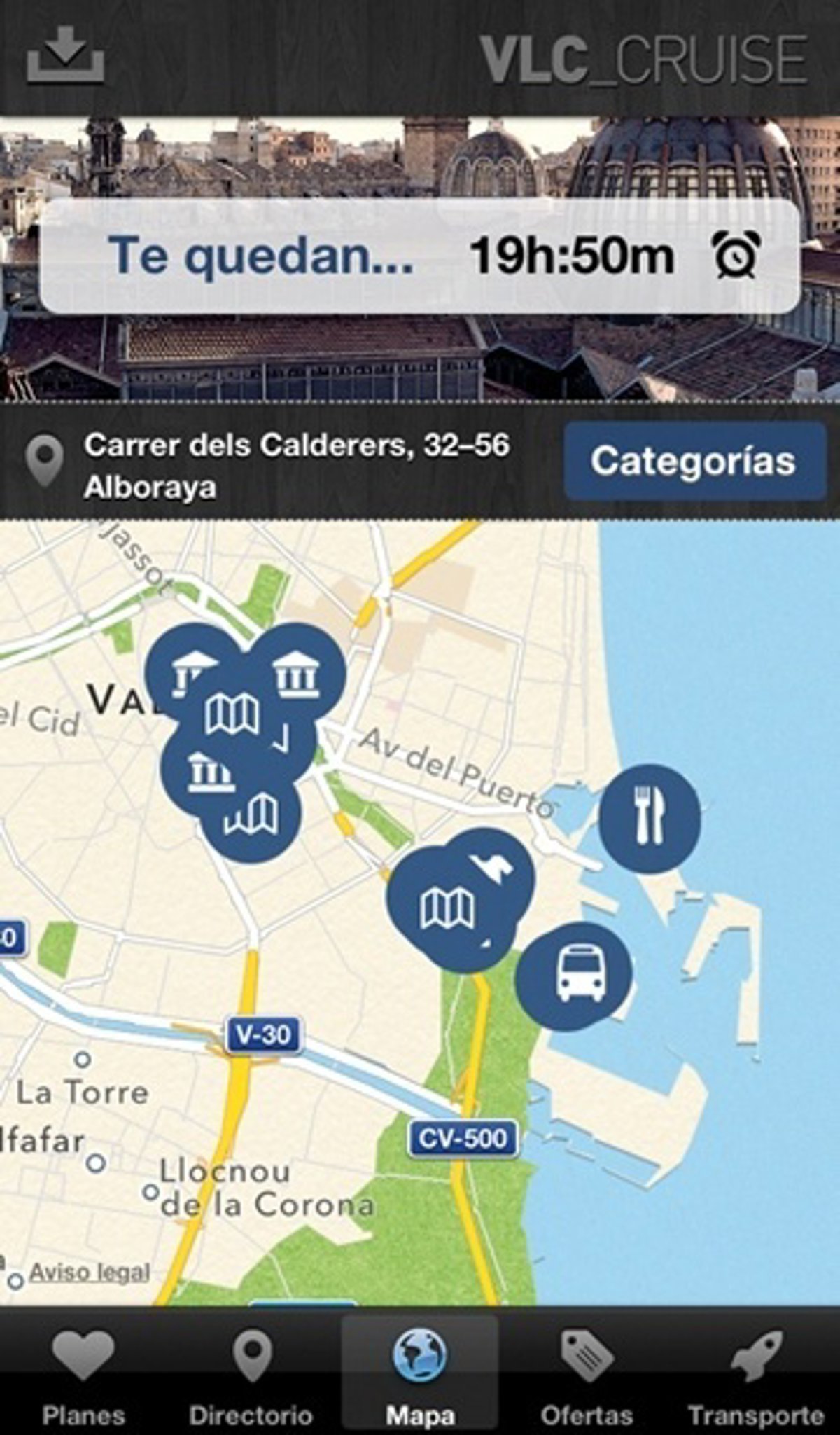Open the Aviso legal link
The width and height of the screenshot is (840, 1435).
coord(90,1273)
